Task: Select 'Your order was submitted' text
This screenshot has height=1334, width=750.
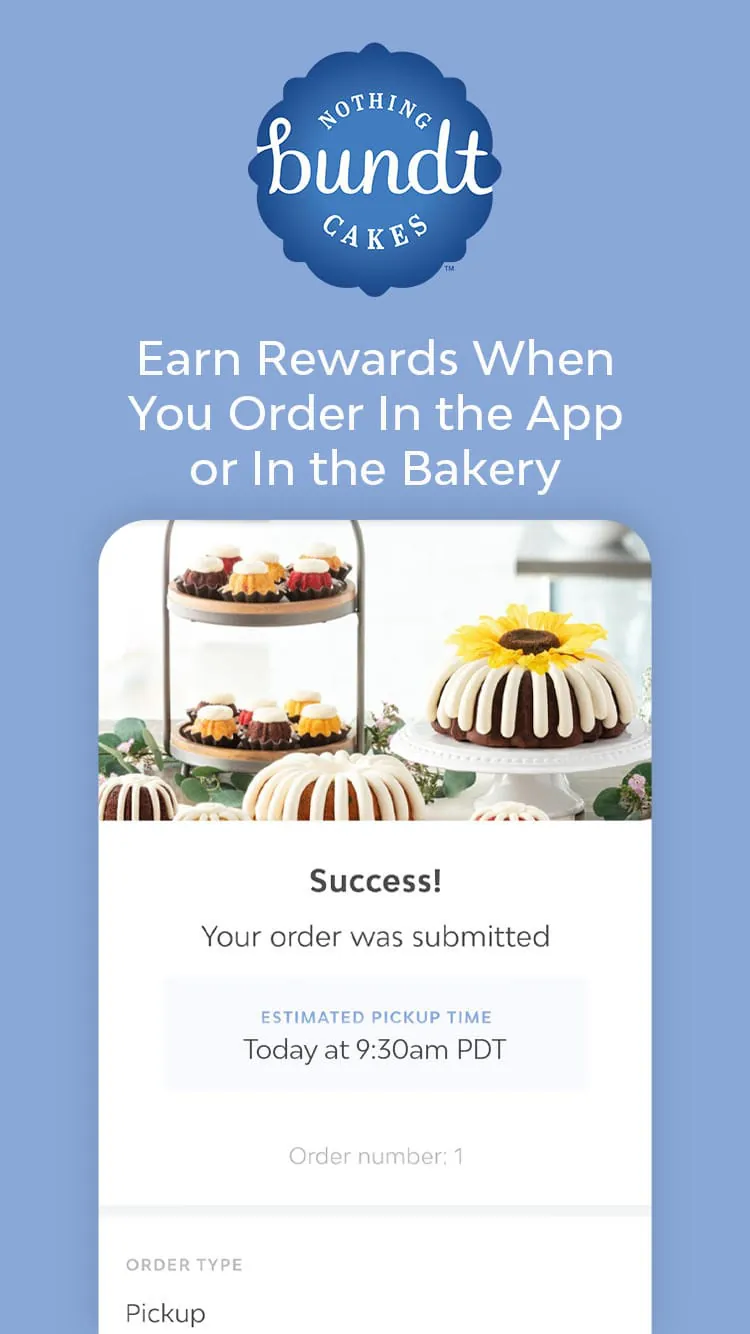Action: (375, 937)
